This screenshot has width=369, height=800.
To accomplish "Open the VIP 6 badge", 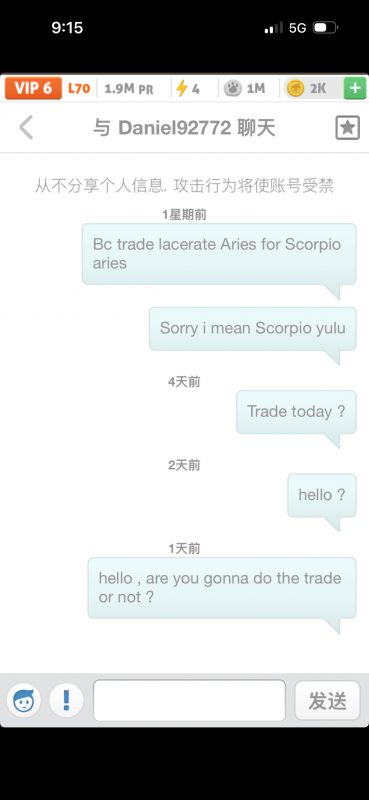I will click(34, 88).
